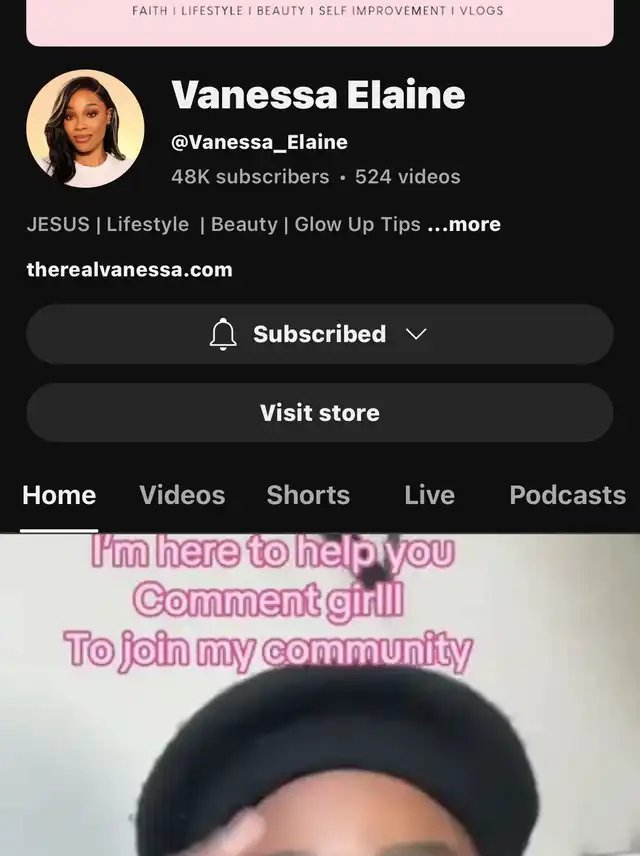Select the Home tab
The image size is (640, 856).
click(59, 495)
